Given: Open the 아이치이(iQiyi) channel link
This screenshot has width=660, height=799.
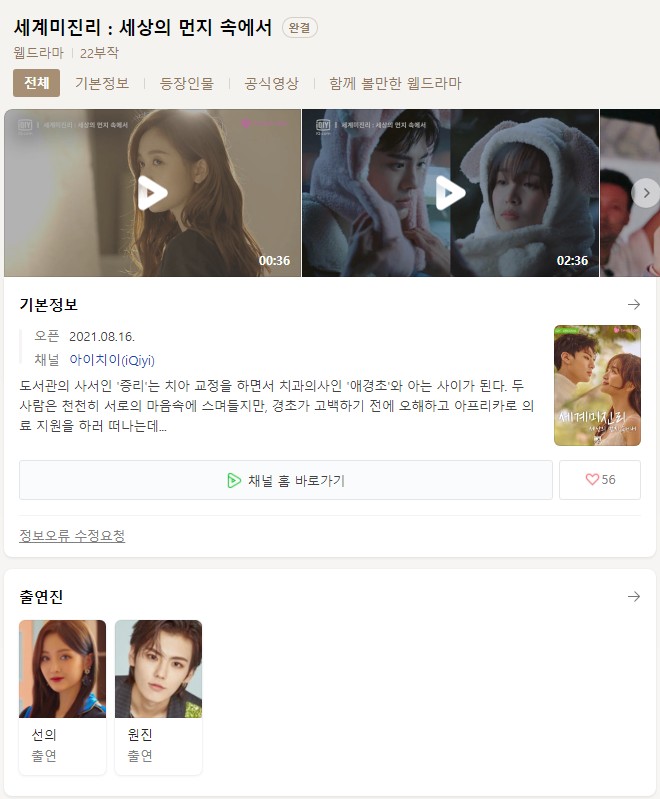Looking at the screenshot, I should tap(112, 360).
